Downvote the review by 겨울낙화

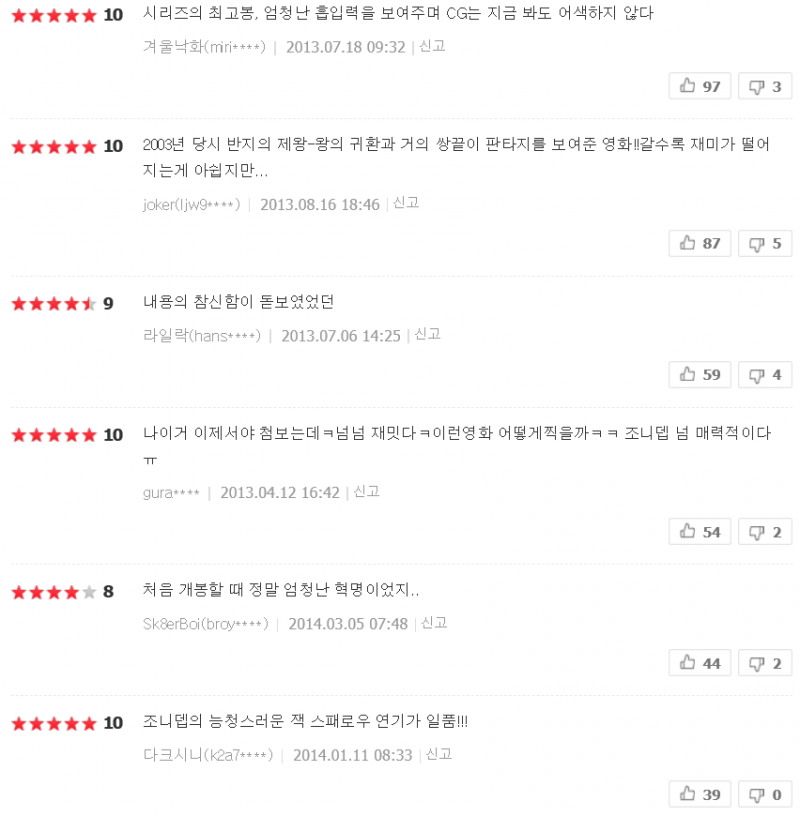[765, 87]
